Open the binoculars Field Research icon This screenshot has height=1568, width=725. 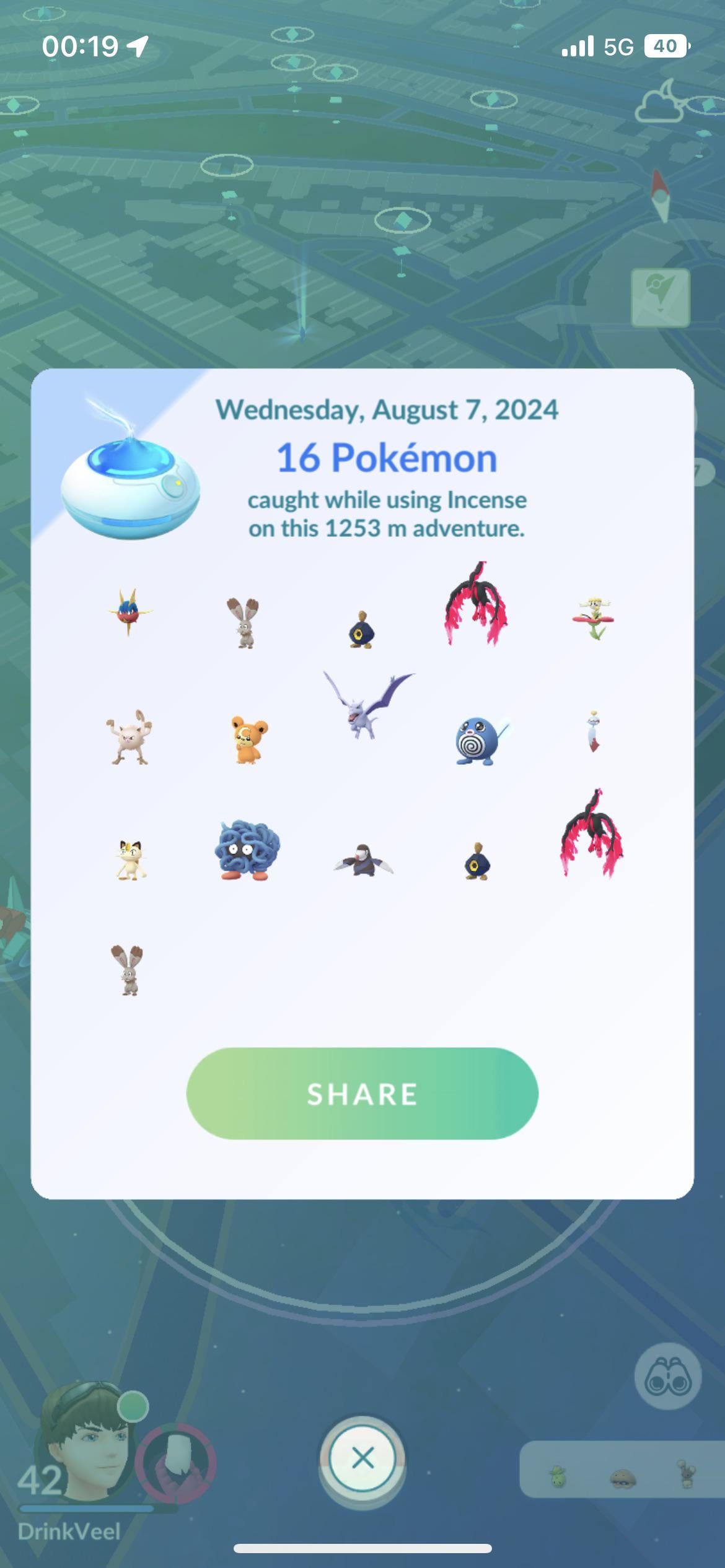click(x=668, y=1377)
